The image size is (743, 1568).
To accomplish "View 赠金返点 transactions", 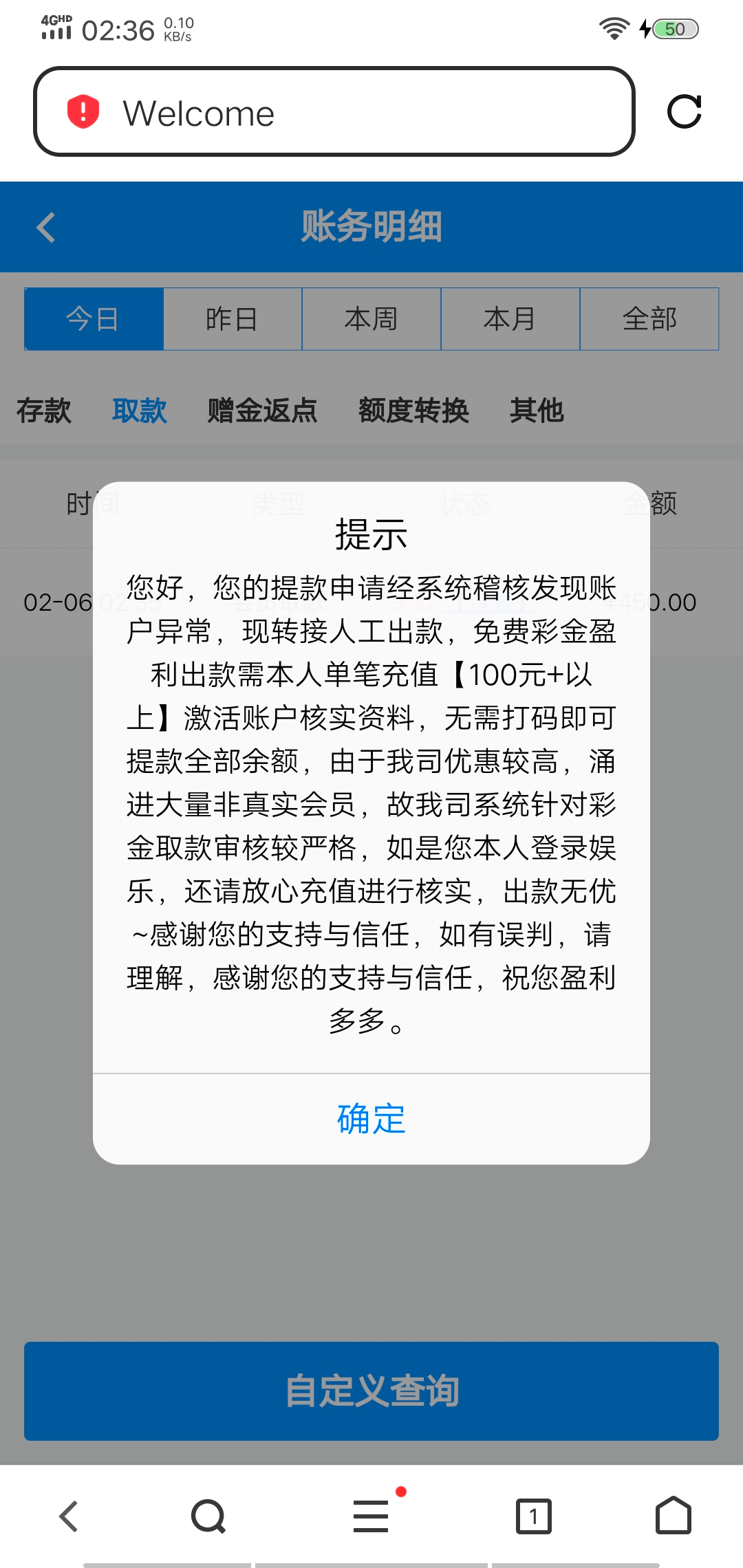I will coord(261,411).
